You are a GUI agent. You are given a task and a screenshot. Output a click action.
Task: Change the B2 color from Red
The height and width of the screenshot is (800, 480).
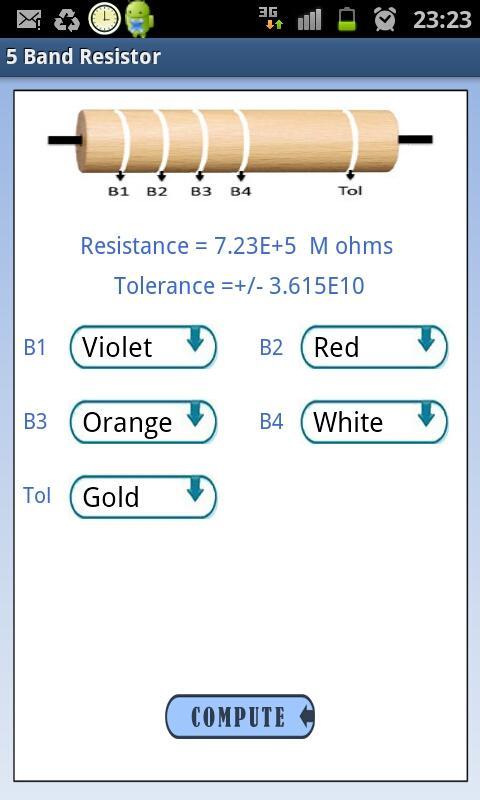click(374, 347)
